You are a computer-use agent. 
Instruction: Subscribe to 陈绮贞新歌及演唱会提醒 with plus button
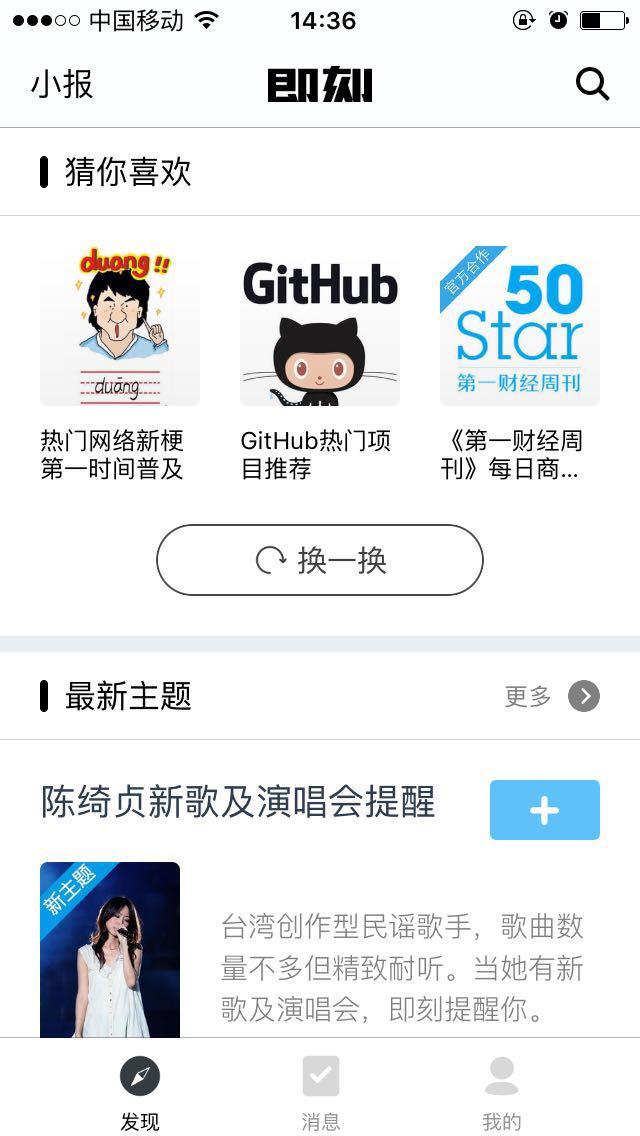tap(544, 810)
